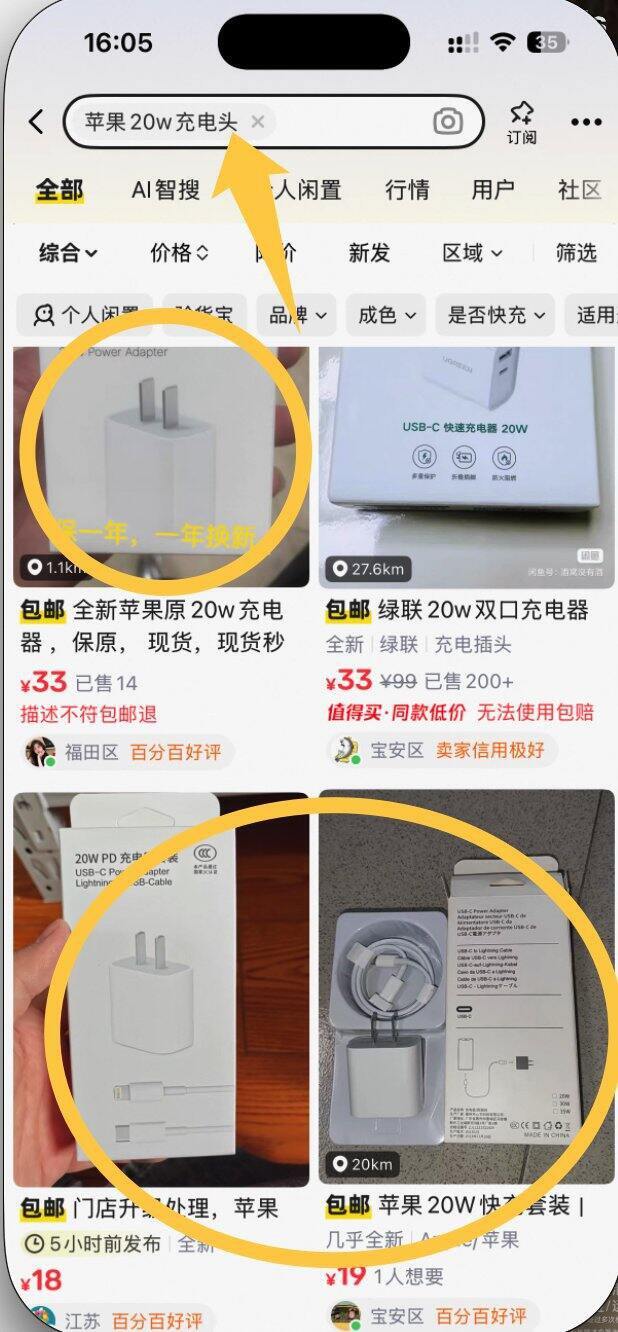Switch to the AI智搜 tab
Screen dimensions: 618x1332
(166, 190)
